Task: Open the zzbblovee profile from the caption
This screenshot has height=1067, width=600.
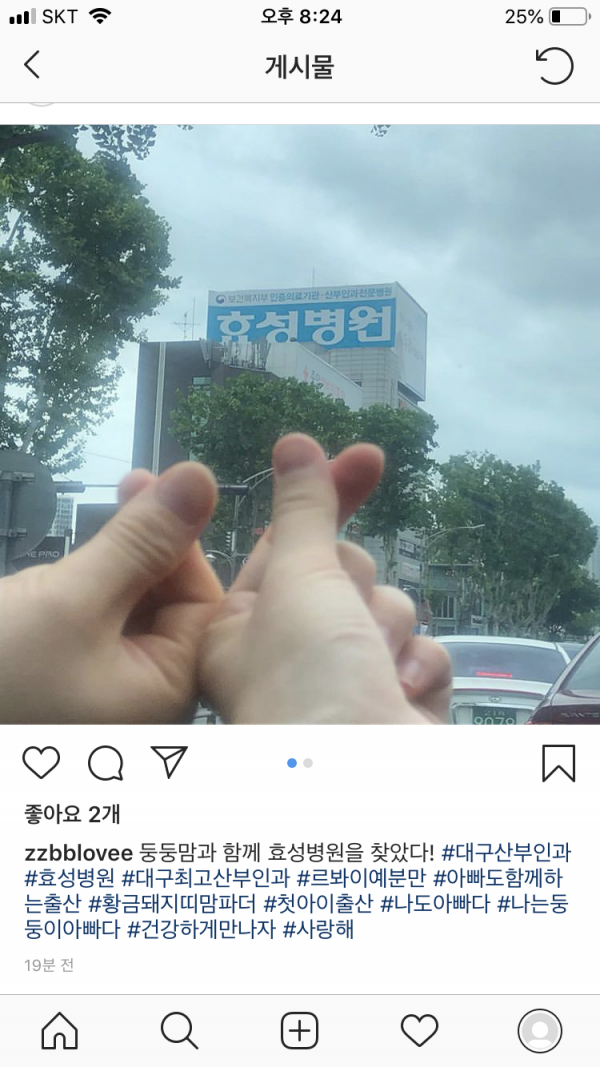Action: tap(78, 853)
